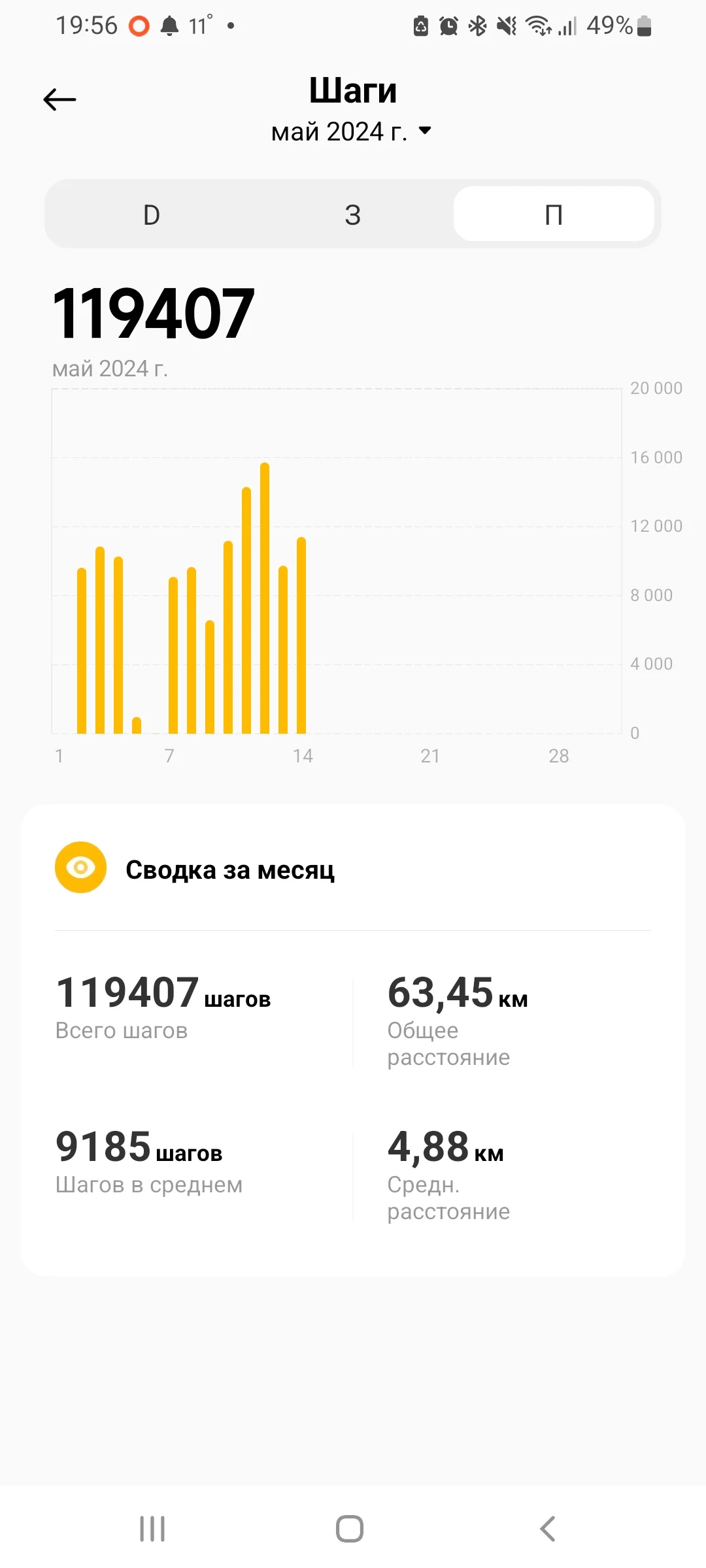Expand the month selector arrow under Шаги
This screenshot has height=1568, width=706.
(x=425, y=131)
